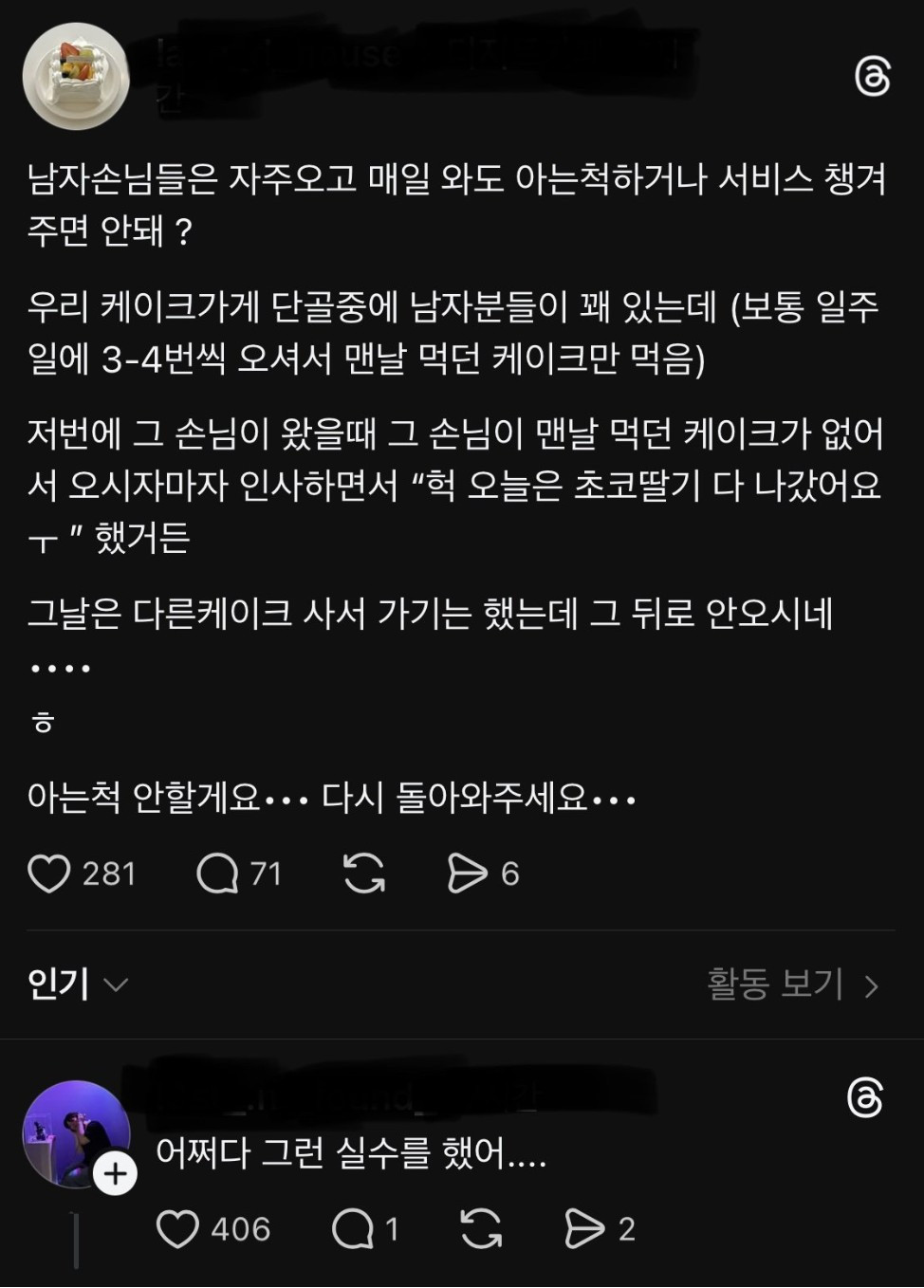Image resolution: width=924 pixels, height=1288 pixels.
Task: Reply to the comment '어쩌다 그런 실수를 했어'
Action: pyautogui.click(x=353, y=1229)
